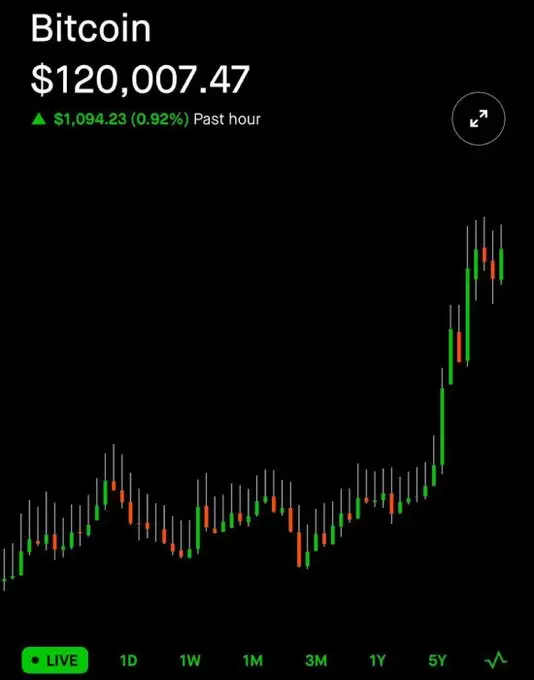Toggle the chart type icon

(x=496, y=660)
